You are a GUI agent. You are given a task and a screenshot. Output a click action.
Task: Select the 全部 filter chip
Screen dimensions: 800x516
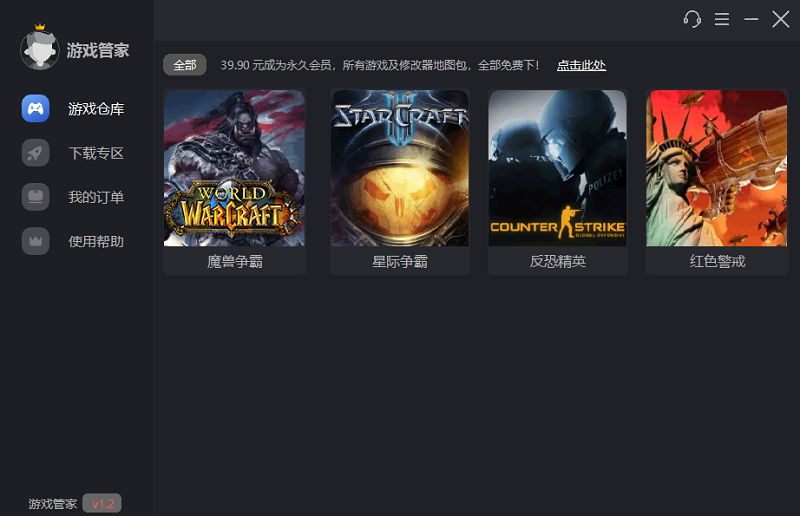pos(185,65)
